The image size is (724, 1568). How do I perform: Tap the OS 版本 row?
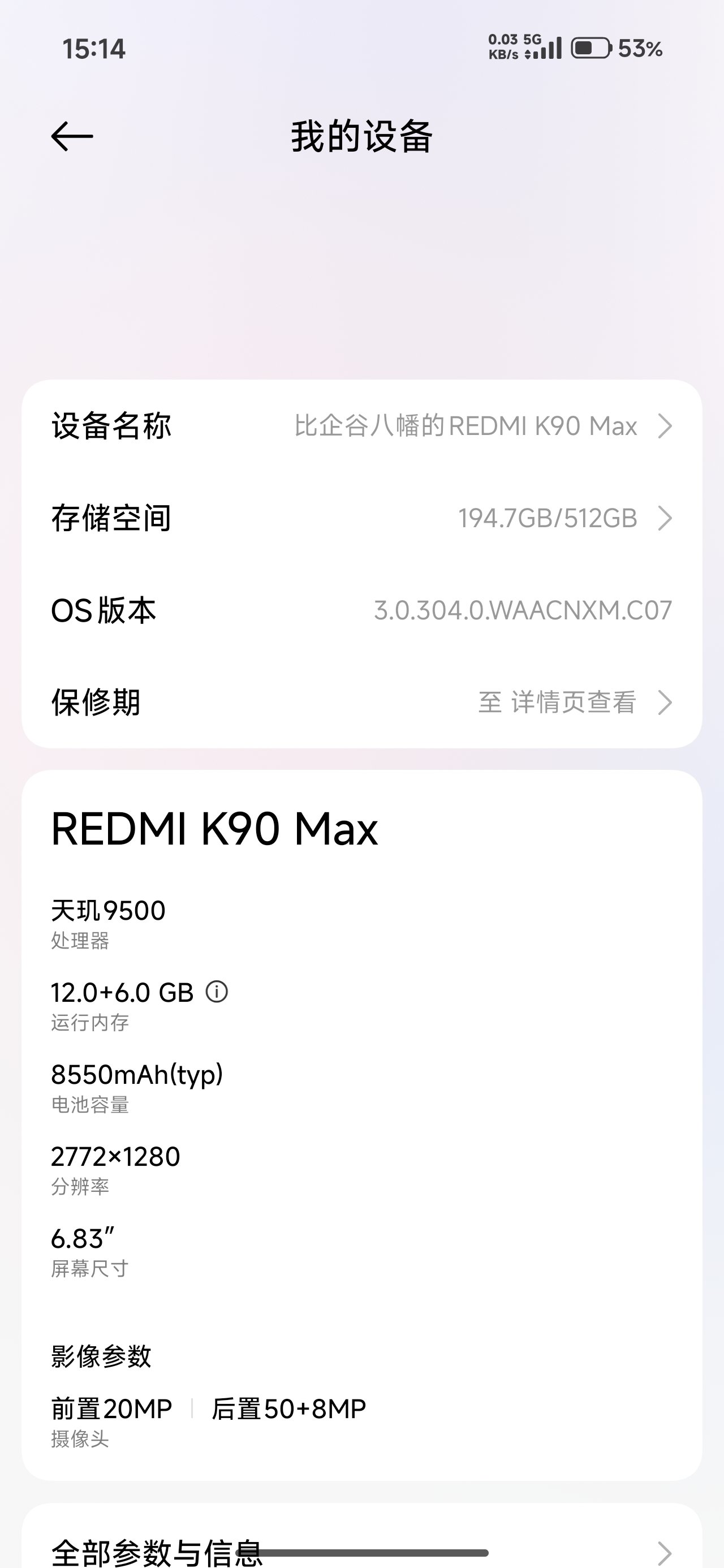[x=361, y=610]
